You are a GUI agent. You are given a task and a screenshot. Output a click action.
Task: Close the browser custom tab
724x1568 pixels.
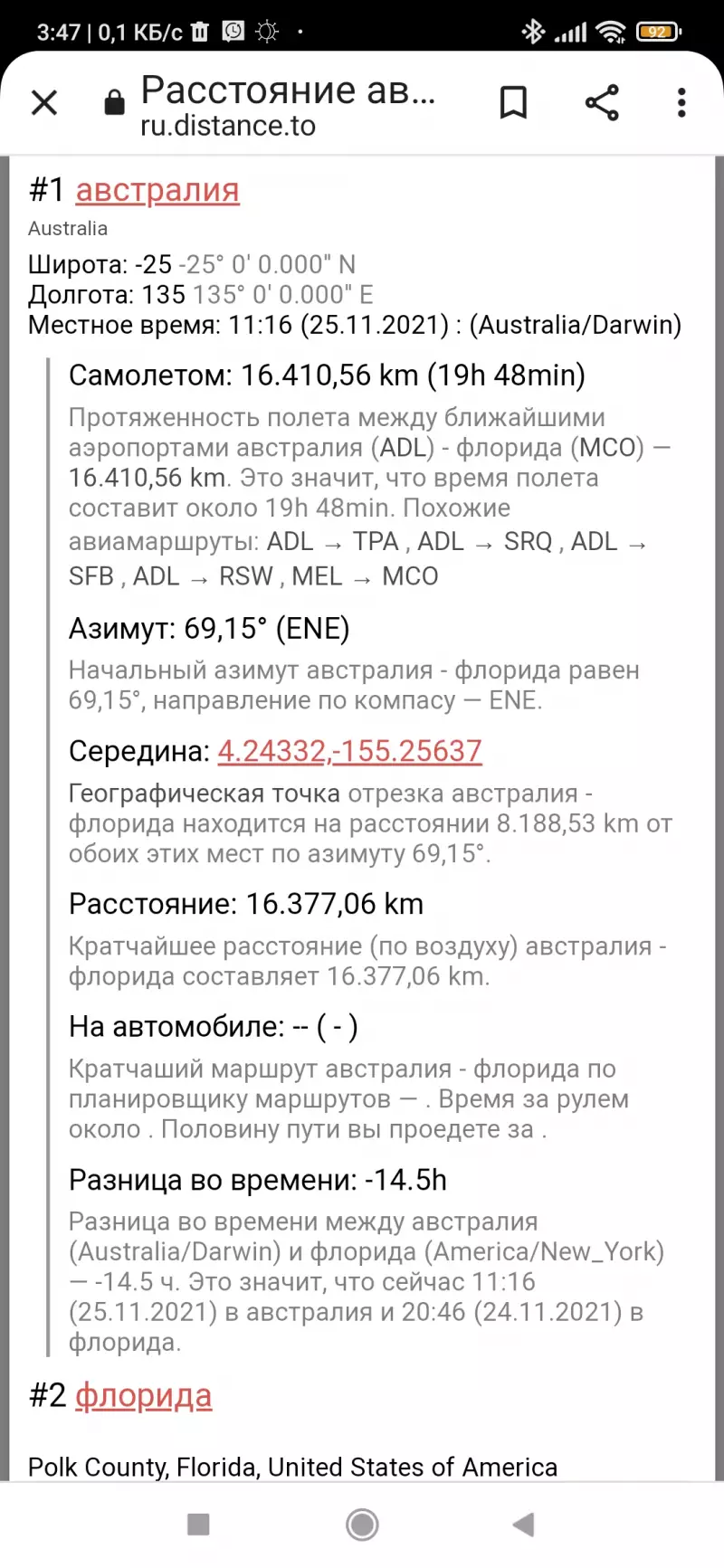click(x=44, y=102)
